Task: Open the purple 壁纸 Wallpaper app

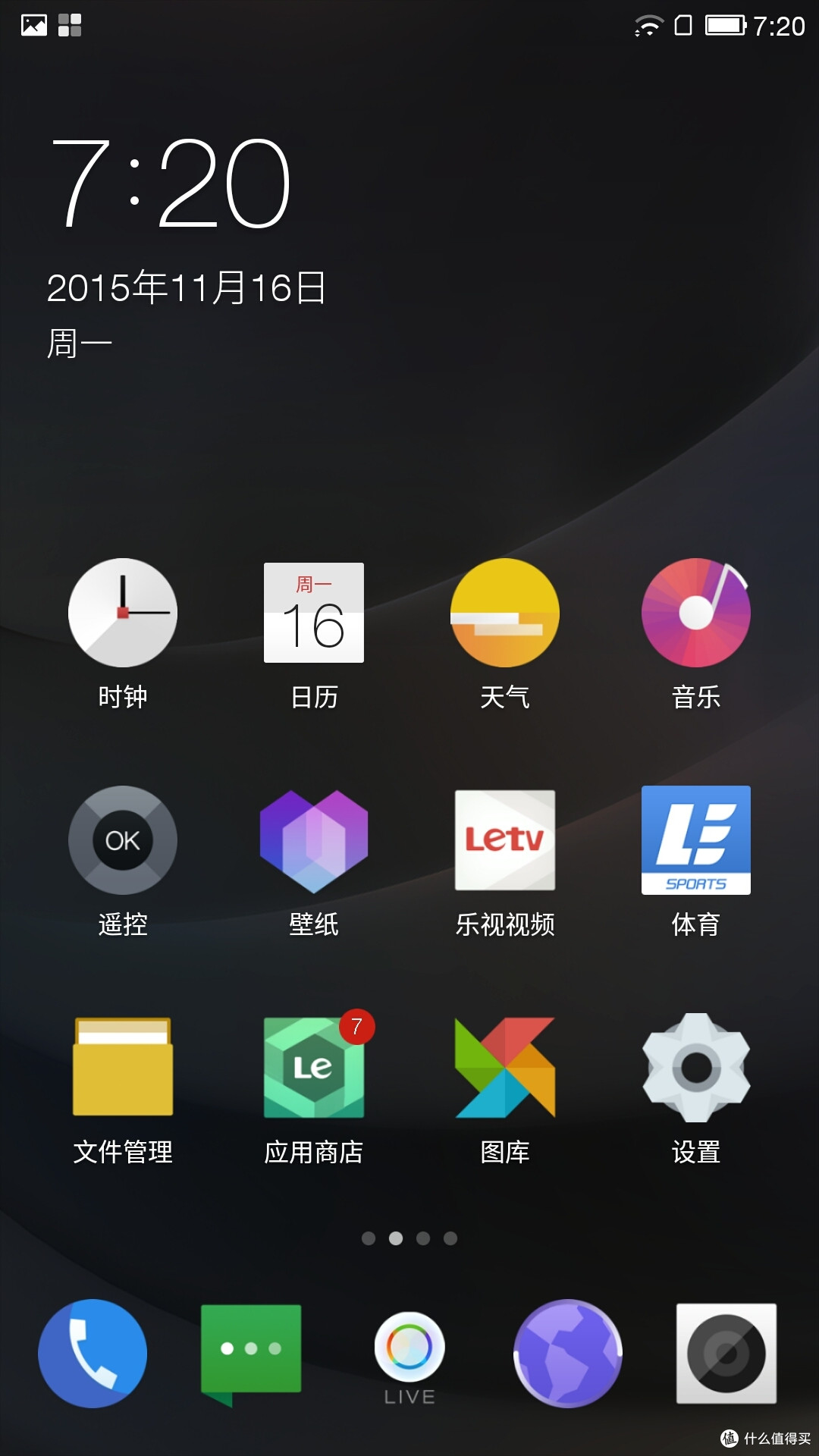Action: pyautogui.click(x=313, y=839)
